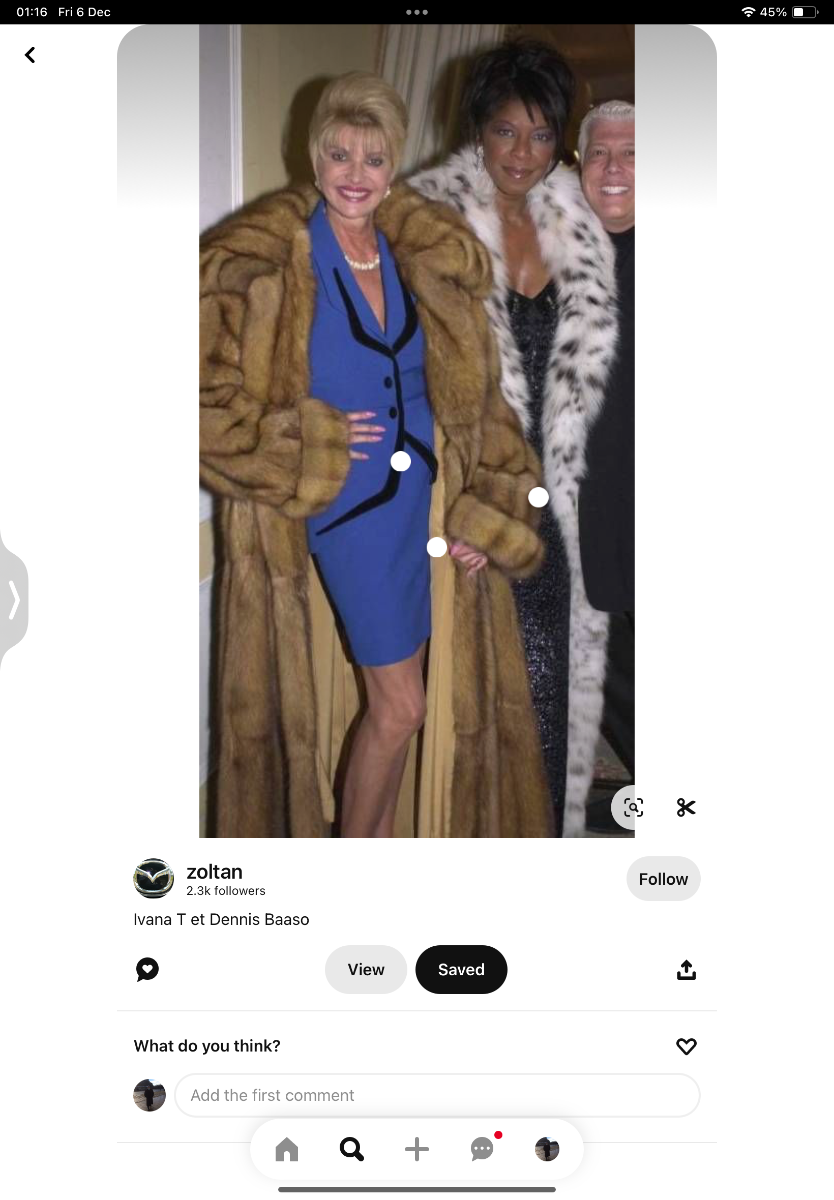Open the slide-over handle on left edge
Viewport: 834px width, 1200px height.
click(x=14, y=600)
